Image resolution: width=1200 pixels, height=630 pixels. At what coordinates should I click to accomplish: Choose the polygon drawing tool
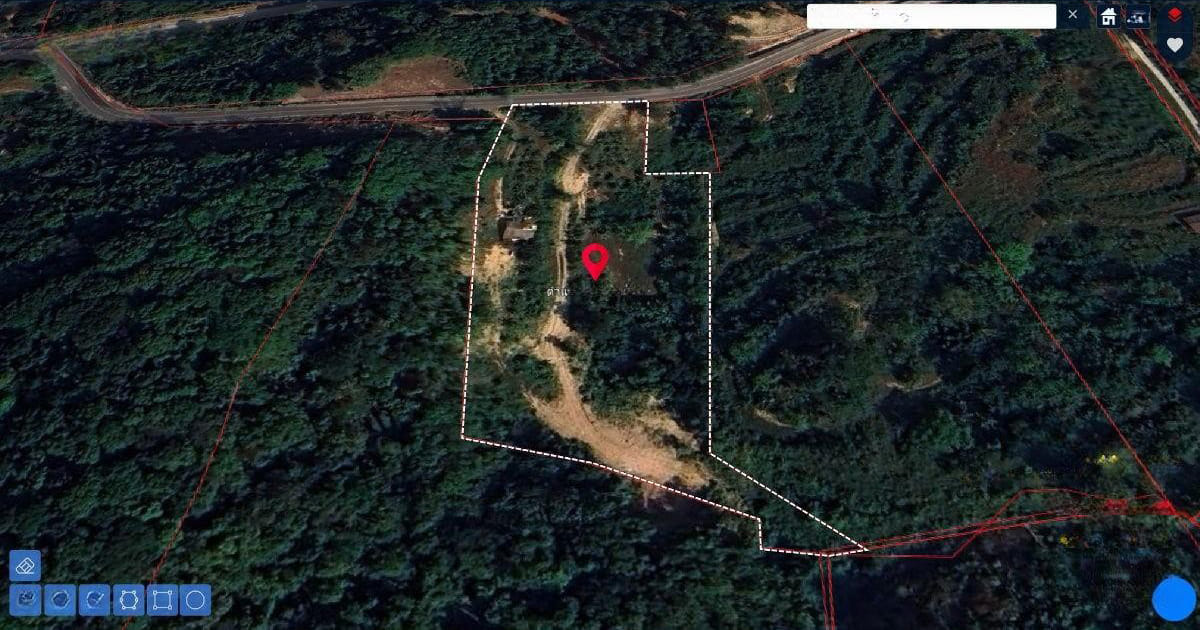tap(129, 600)
